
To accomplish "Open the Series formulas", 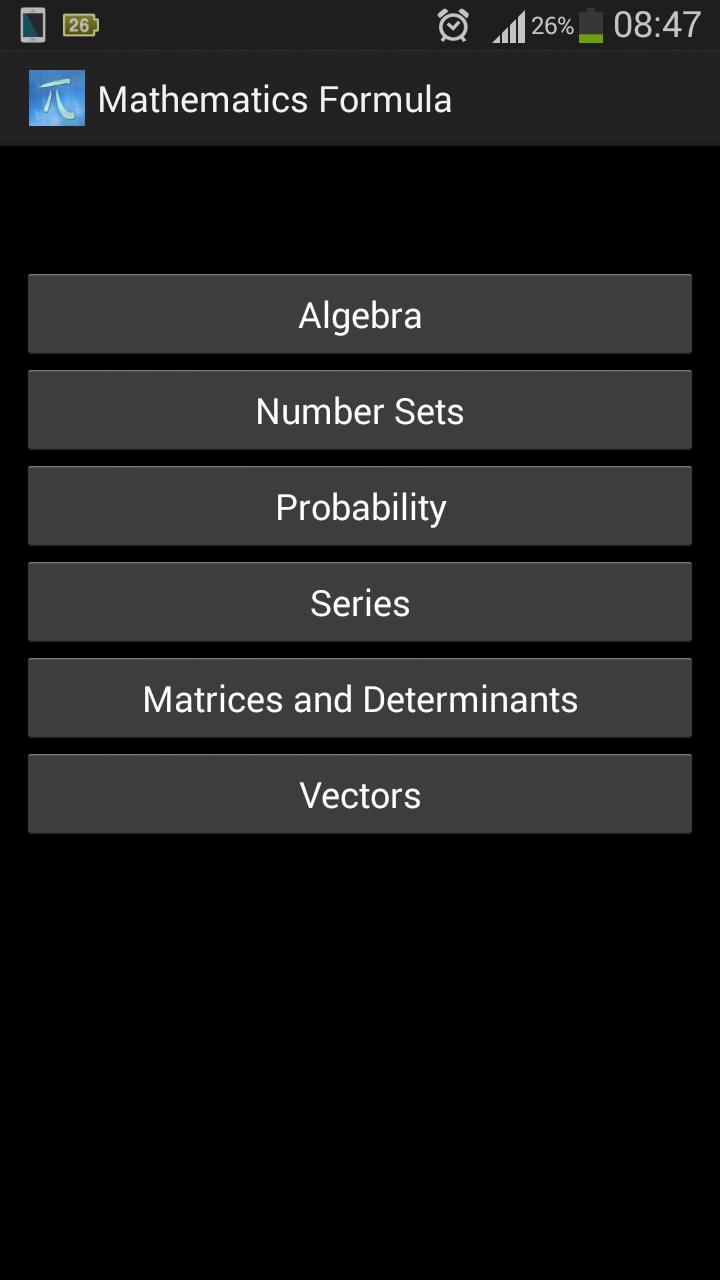I will tap(360, 602).
